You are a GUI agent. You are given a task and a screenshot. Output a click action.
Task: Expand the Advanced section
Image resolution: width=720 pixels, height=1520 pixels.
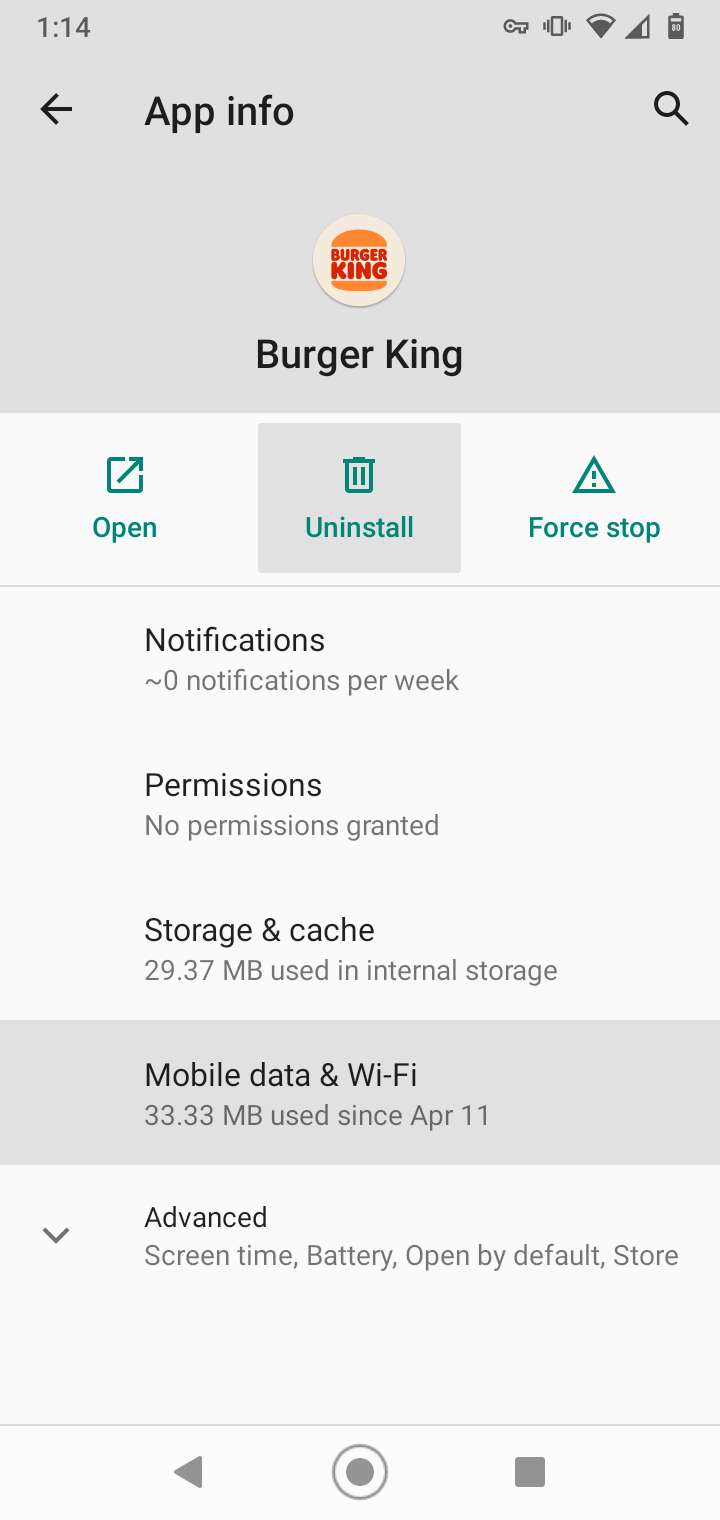click(360, 1235)
